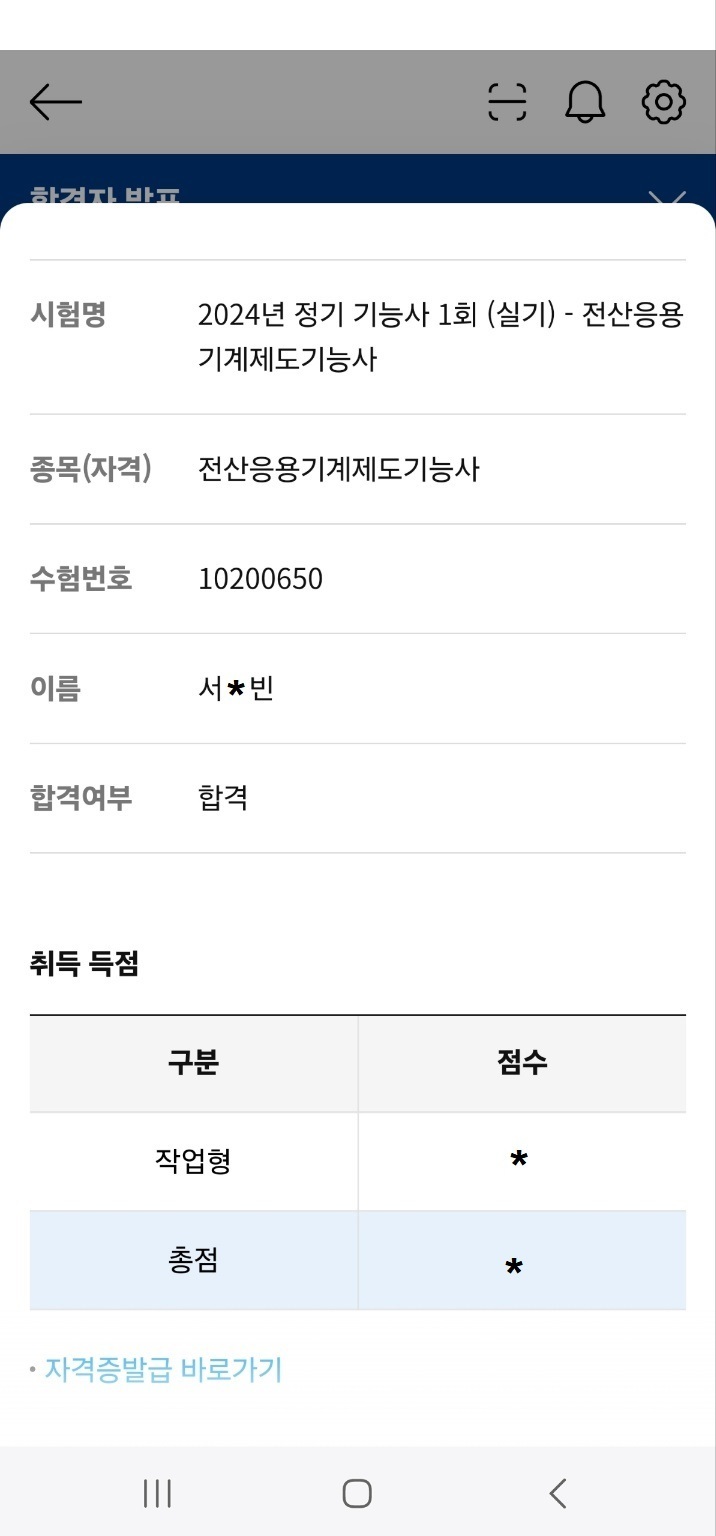Open the system recent apps button
The image size is (716, 1536).
(157, 1493)
